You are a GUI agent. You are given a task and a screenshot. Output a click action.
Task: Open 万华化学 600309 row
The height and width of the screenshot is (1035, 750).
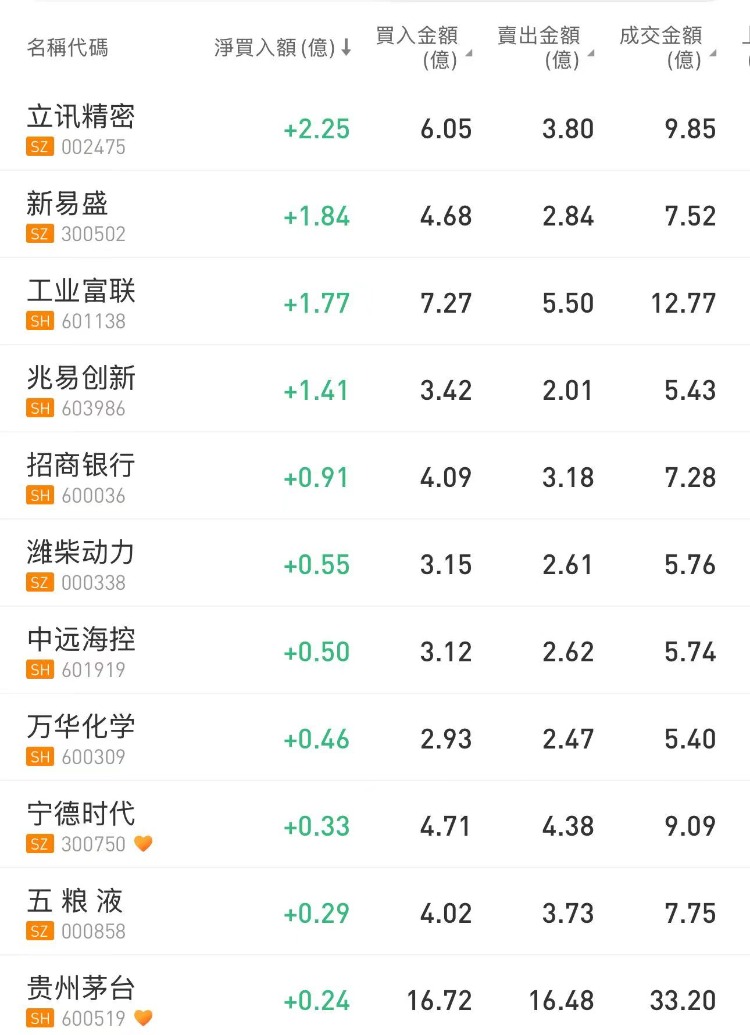(x=81, y=738)
